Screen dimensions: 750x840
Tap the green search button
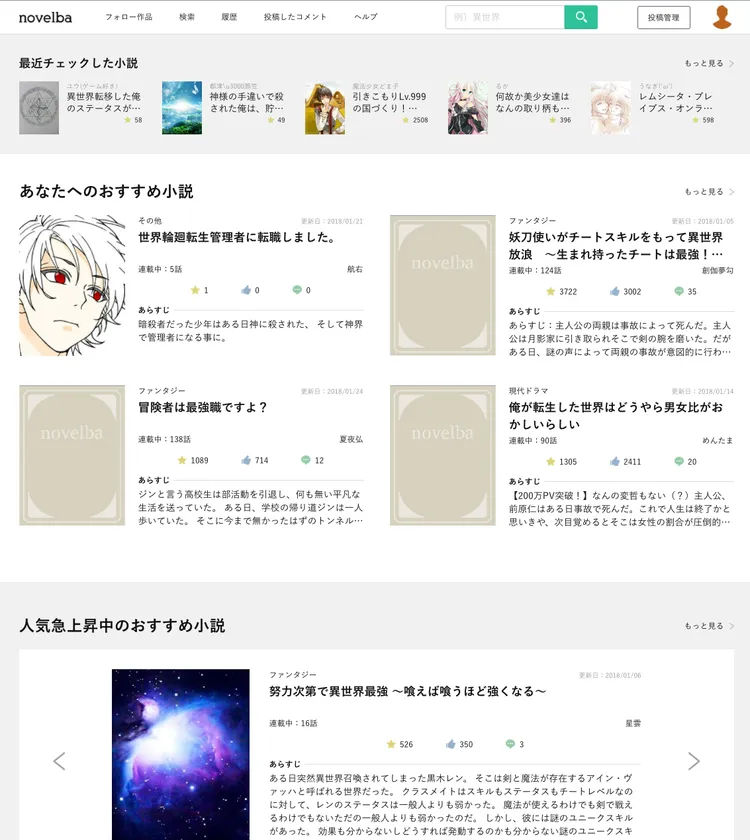click(580, 17)
